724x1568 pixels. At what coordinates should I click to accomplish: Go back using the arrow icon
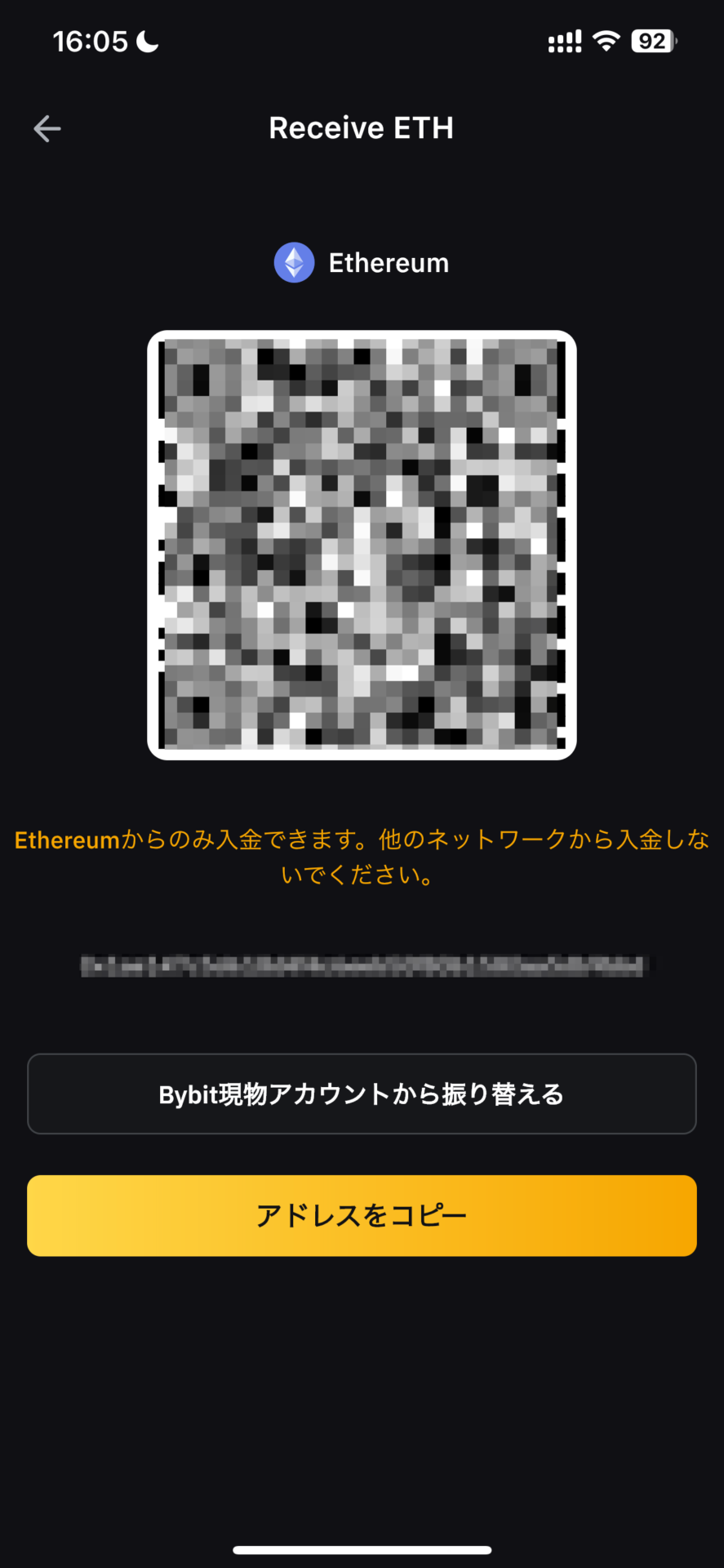click(47, 128)
